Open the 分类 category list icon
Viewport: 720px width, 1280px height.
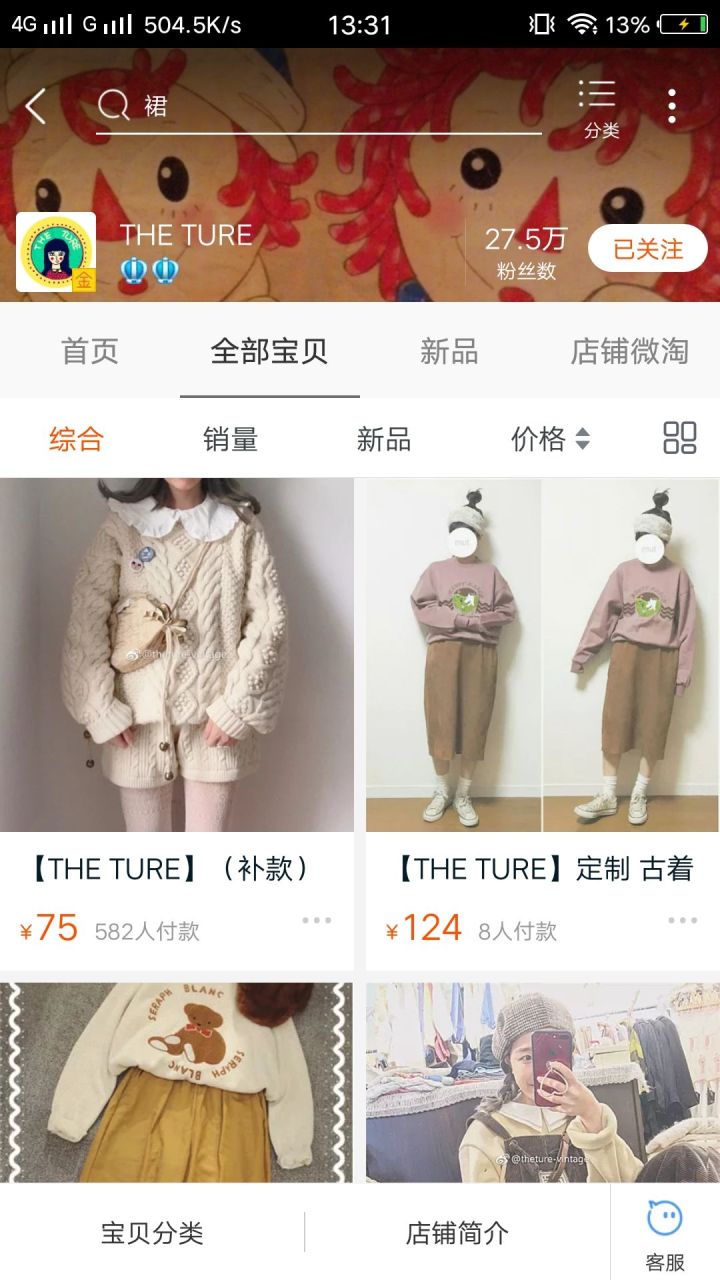click(600, 108)
